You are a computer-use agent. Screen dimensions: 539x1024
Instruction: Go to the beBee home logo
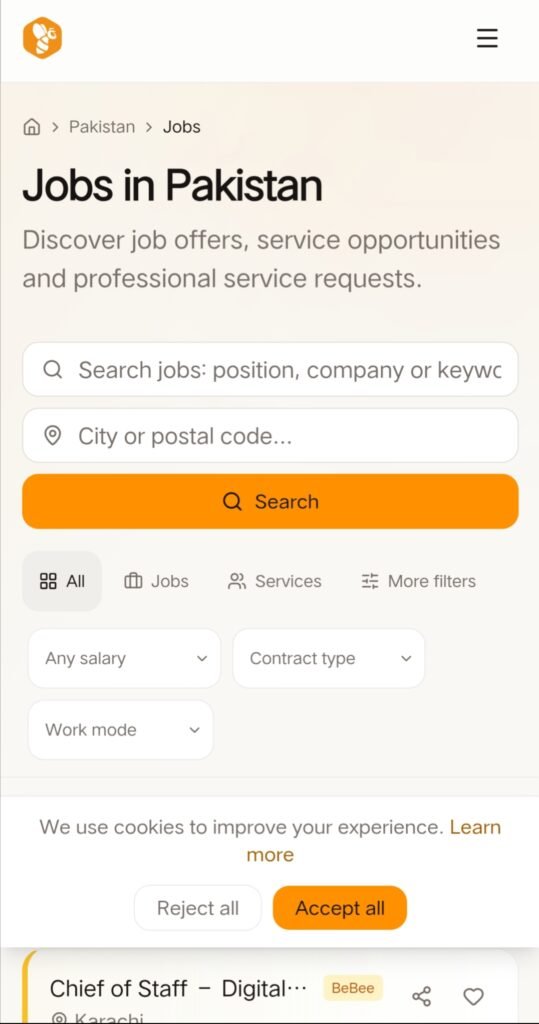coord(42,38)
